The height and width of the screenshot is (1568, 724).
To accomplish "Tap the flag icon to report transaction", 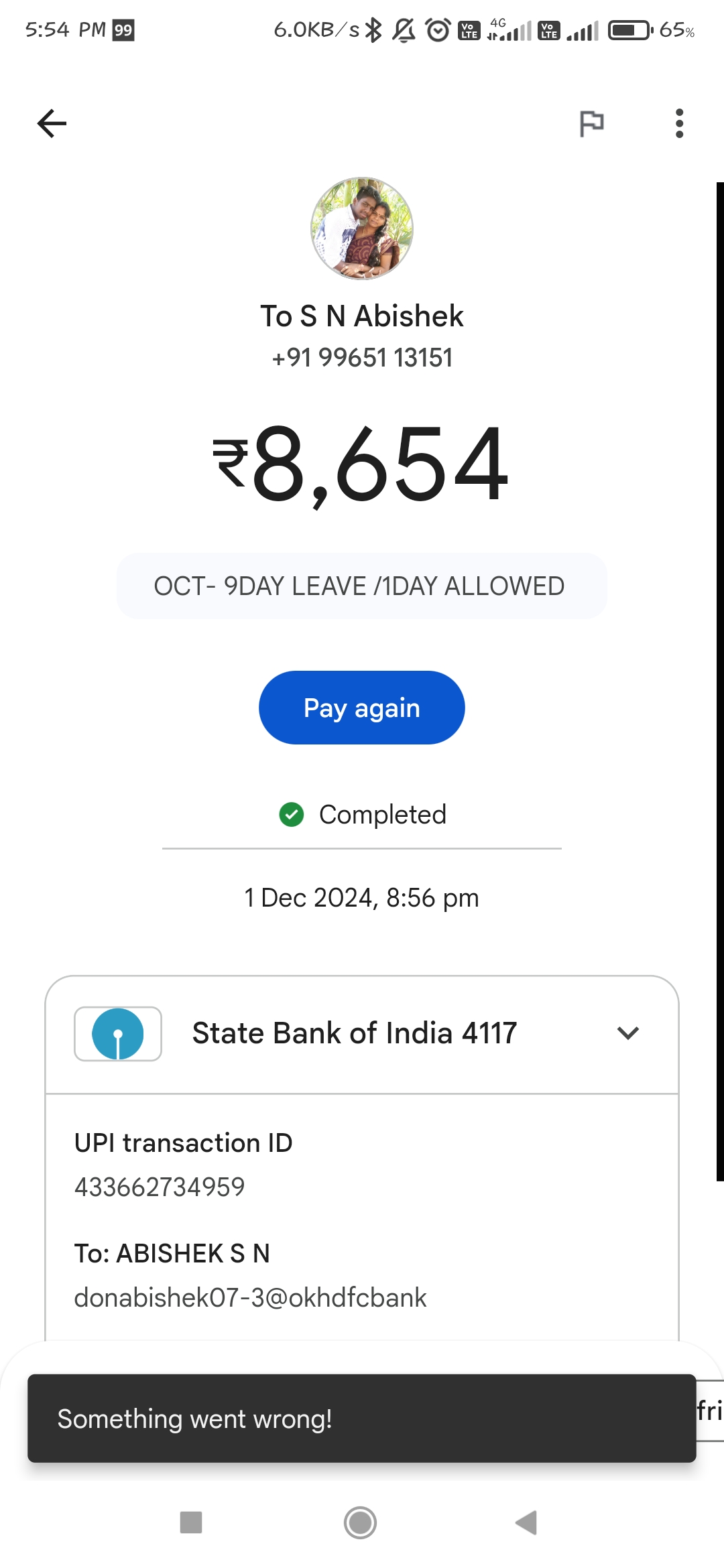I will click(x=591, y=123).
